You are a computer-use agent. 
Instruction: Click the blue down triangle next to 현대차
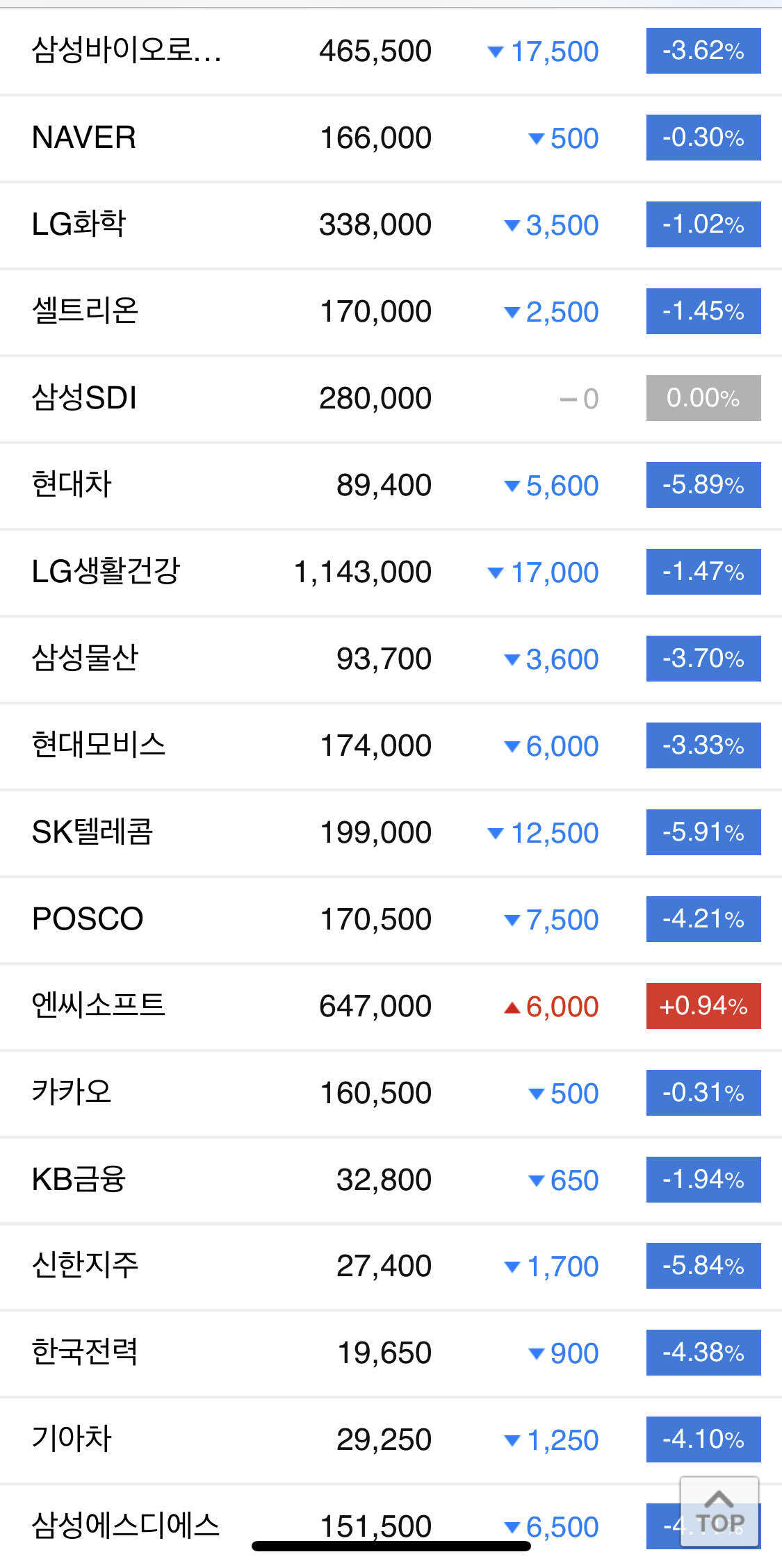tap(512, 485)
